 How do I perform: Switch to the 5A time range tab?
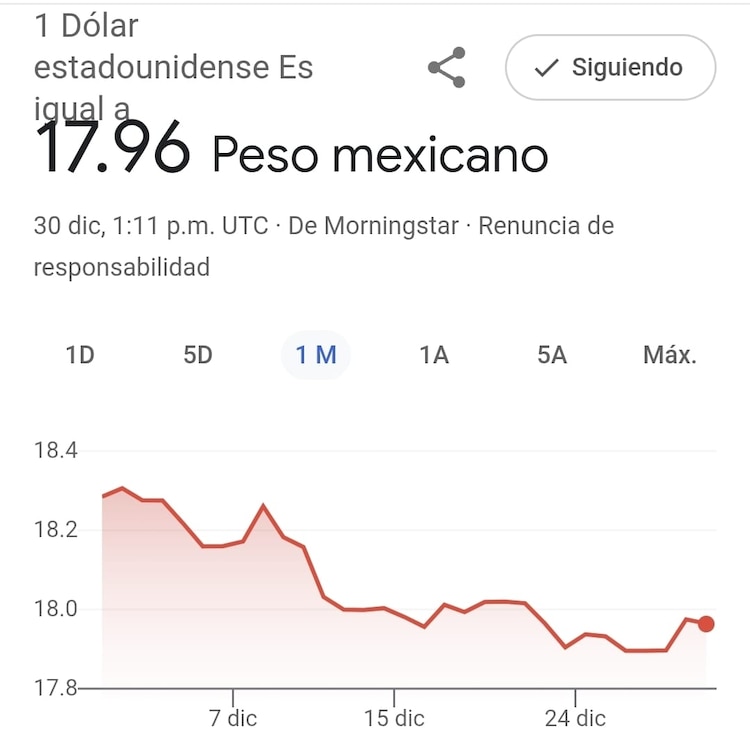[x=551, y=354]
